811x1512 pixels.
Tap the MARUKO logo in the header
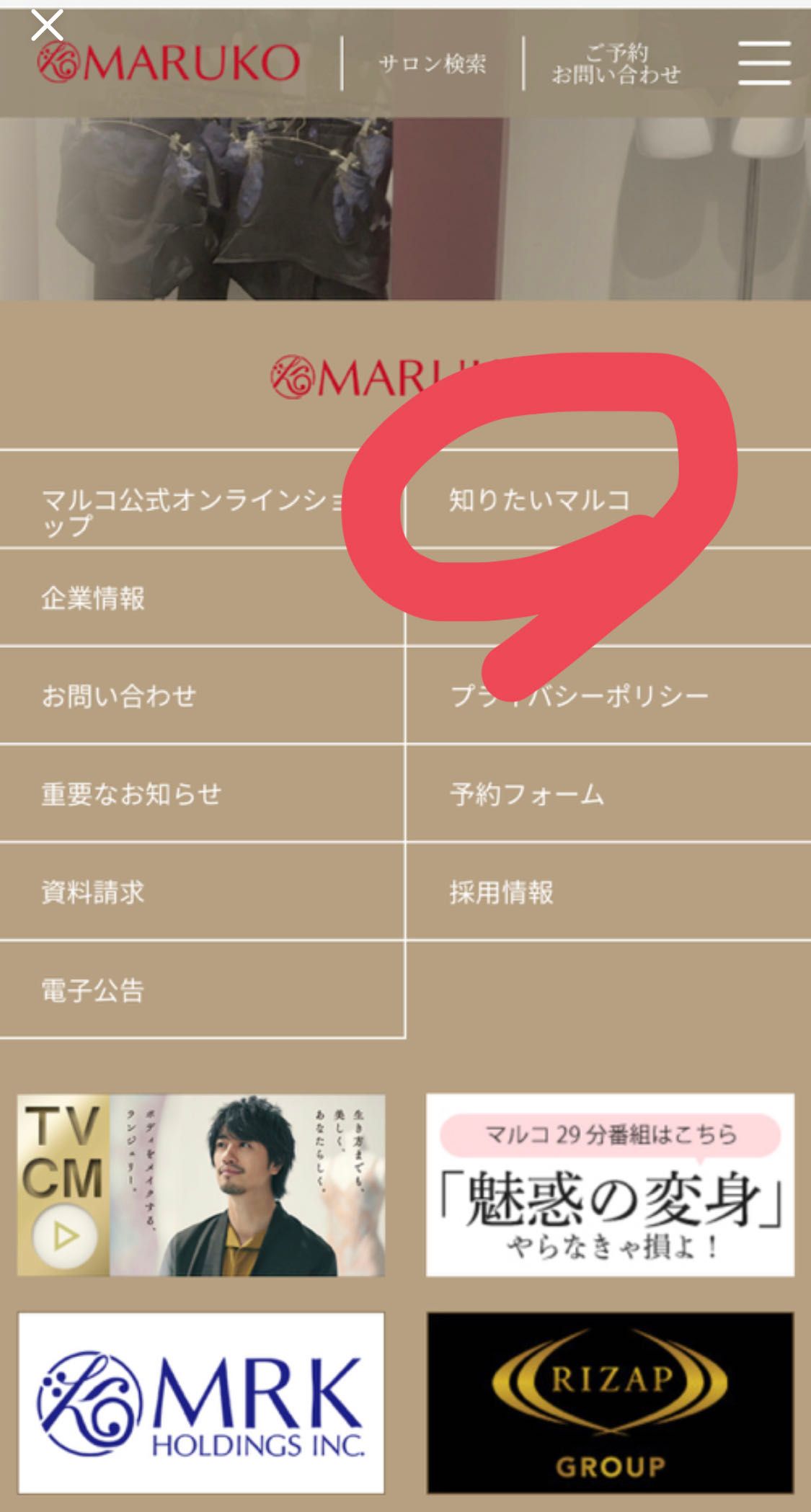click(x=169, y=63)
